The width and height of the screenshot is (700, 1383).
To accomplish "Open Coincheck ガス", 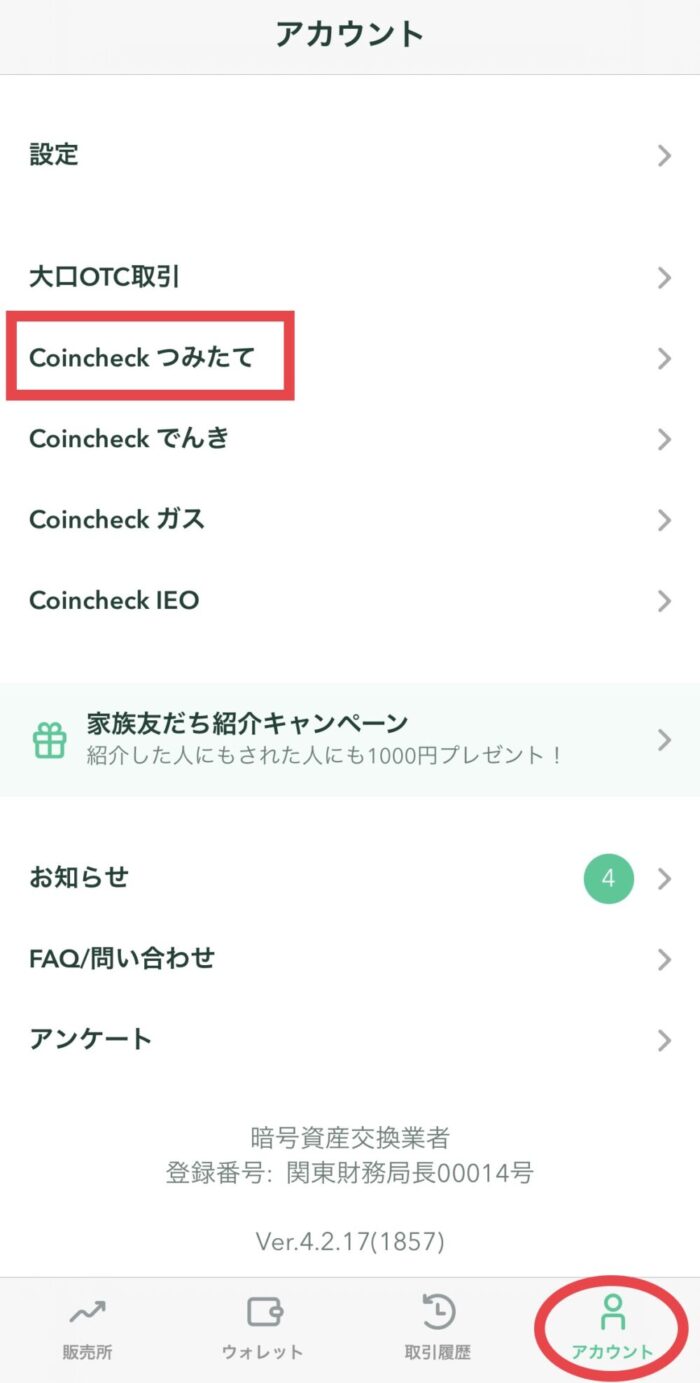I will (x=350, y=520).
